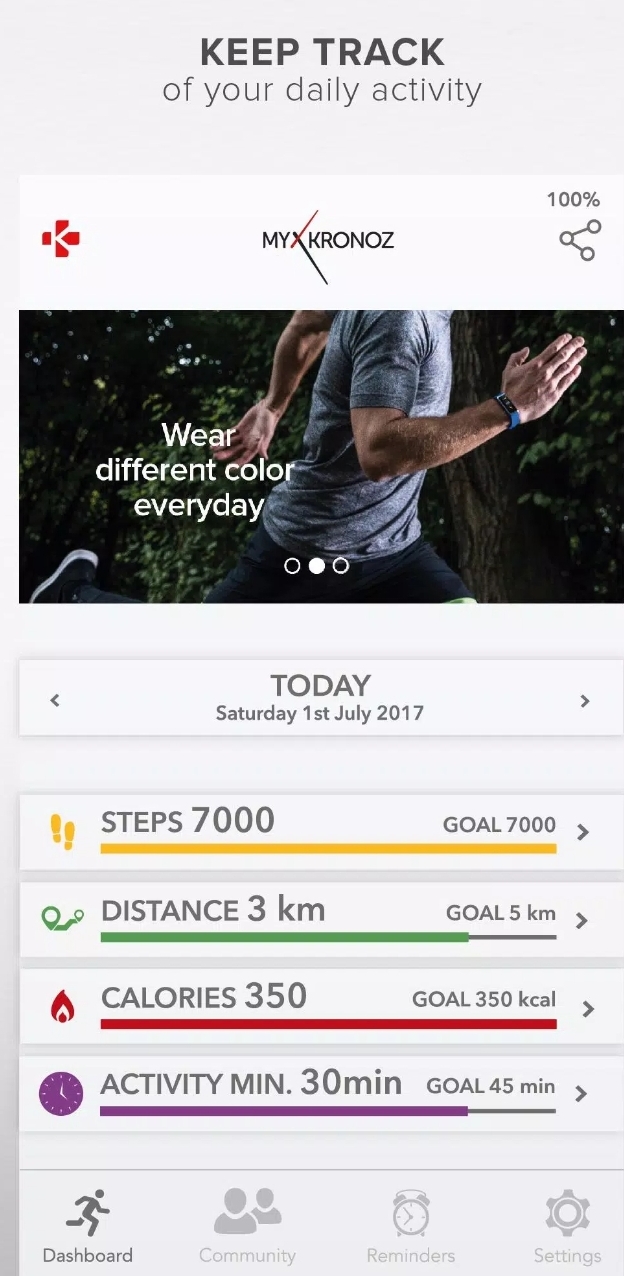Tap the share icon in the header
The image size is (624, 1276).
click(x=580, y=241)
